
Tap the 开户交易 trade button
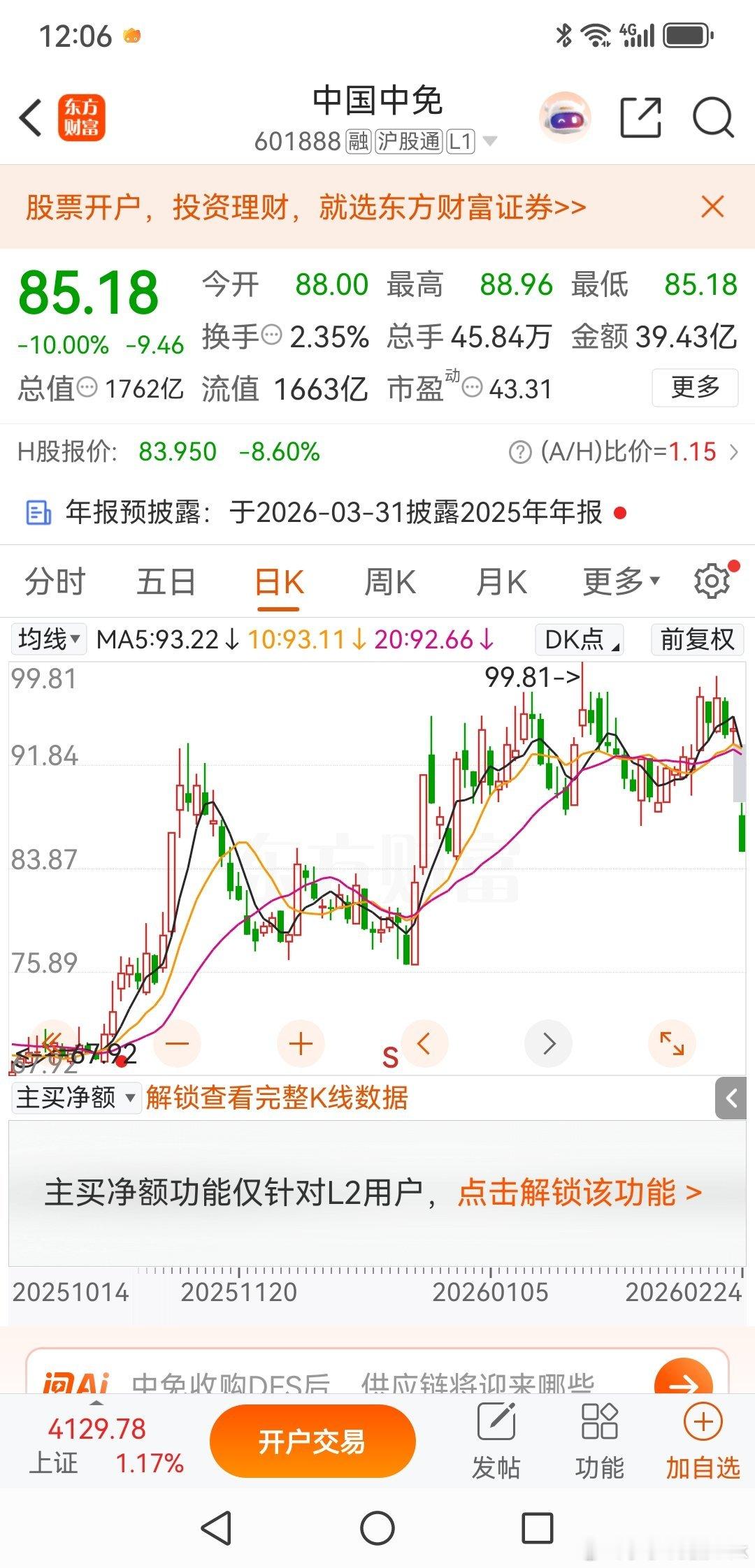312,1439
